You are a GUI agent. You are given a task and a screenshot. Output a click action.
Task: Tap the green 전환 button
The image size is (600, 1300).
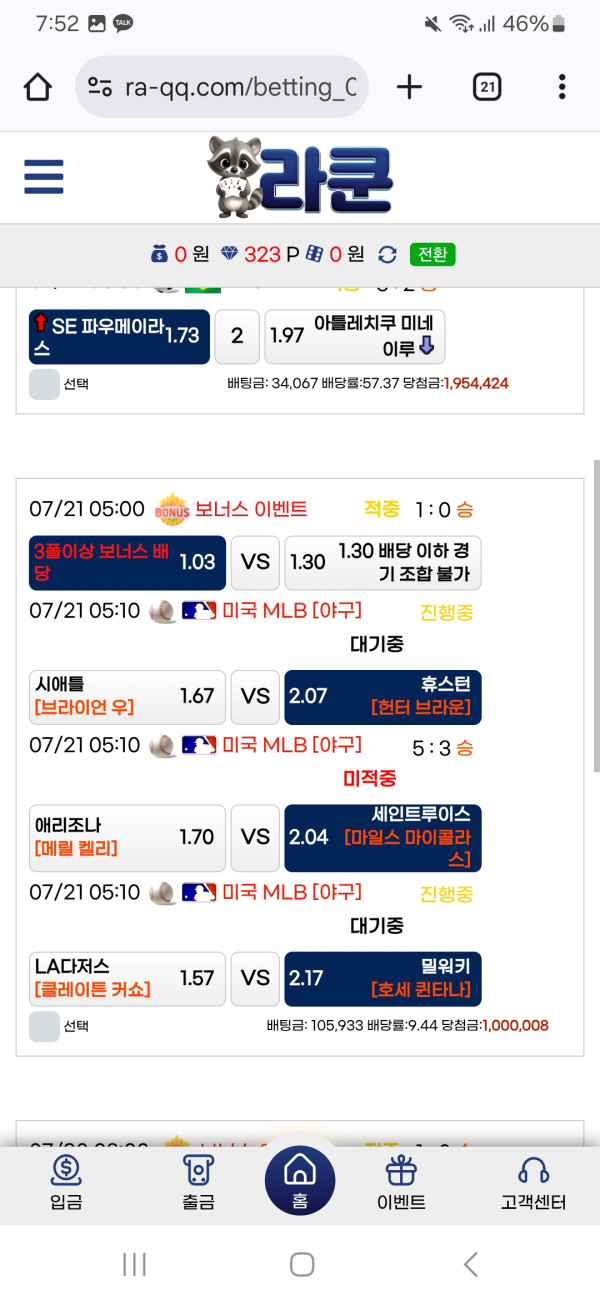click(x=433, y=254)
